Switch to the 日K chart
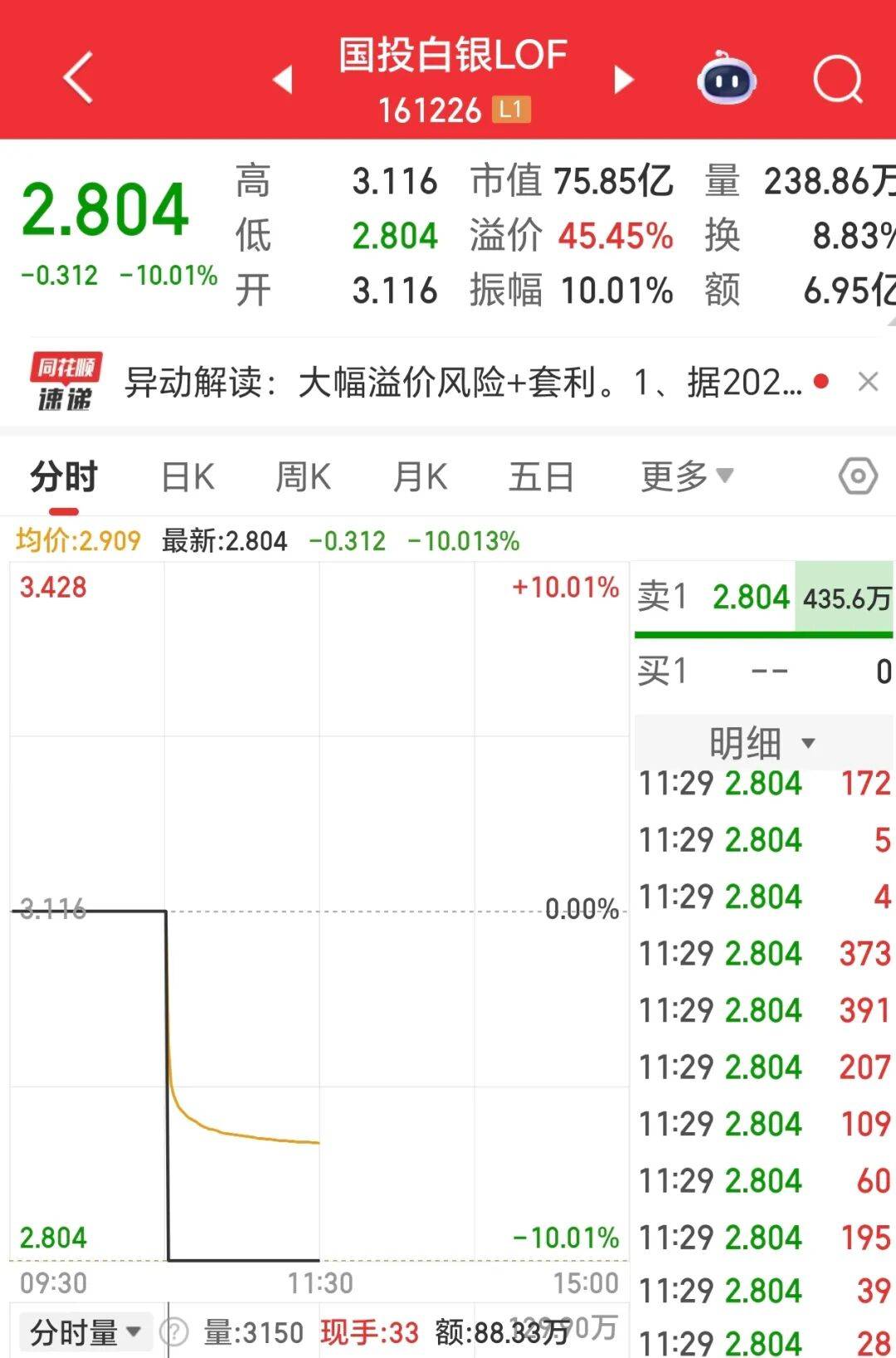Screen dimensions: 896x1358 (188, 477)
